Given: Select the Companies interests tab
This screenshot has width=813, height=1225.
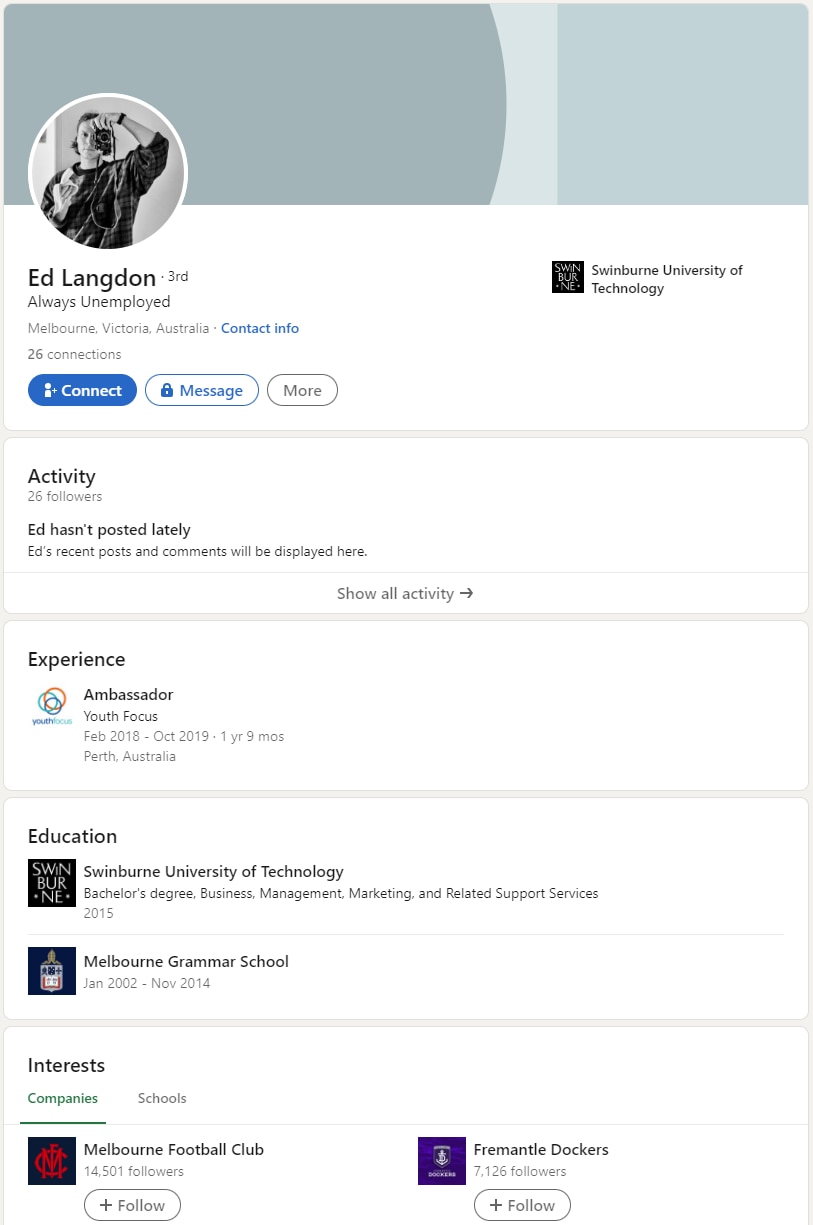Looking at the screenshot, I should pyautogui.click(x=63, y=1098).
